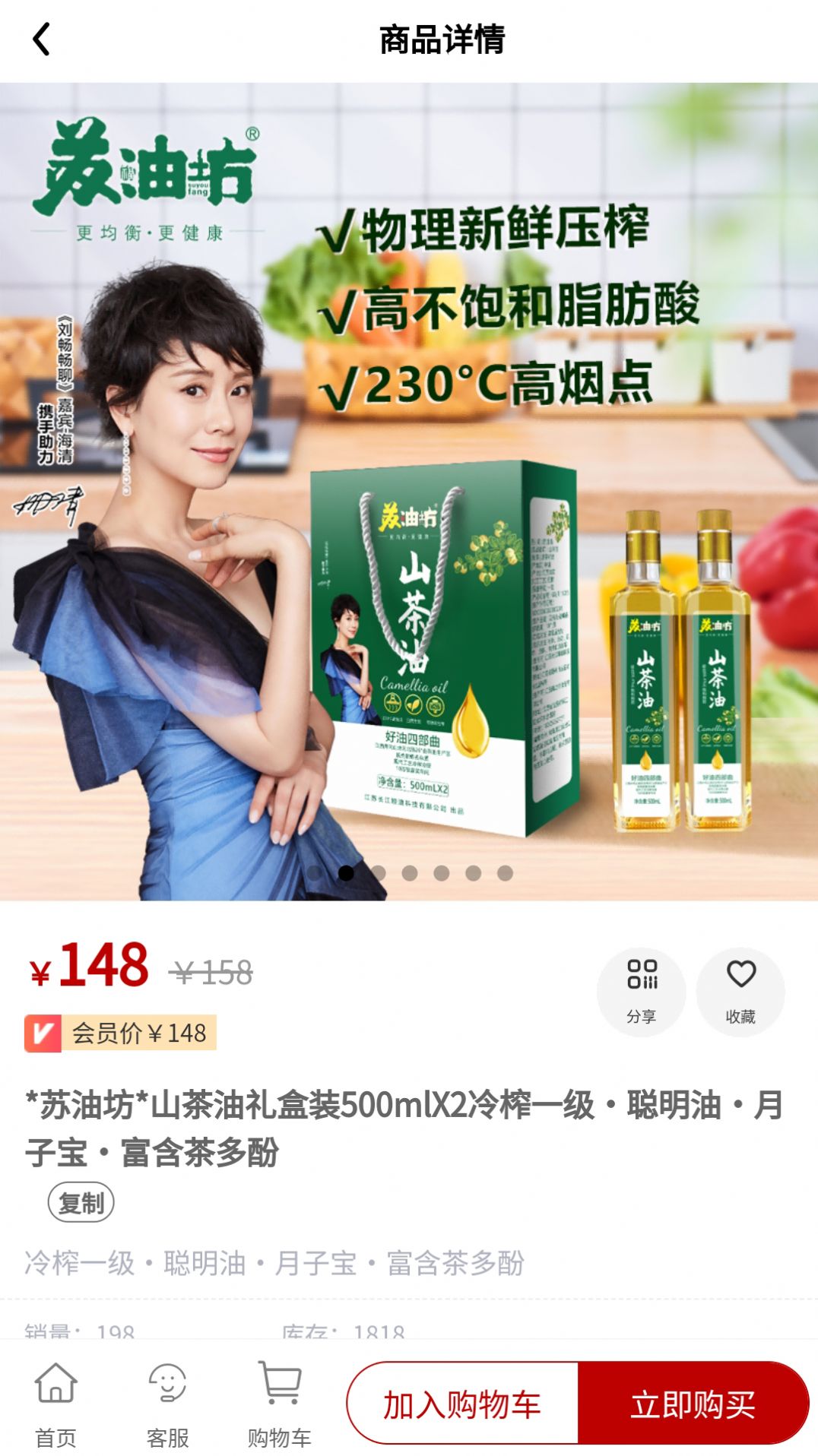Tap the carousel dot progress indicator strip

click(x=411, y=874)
